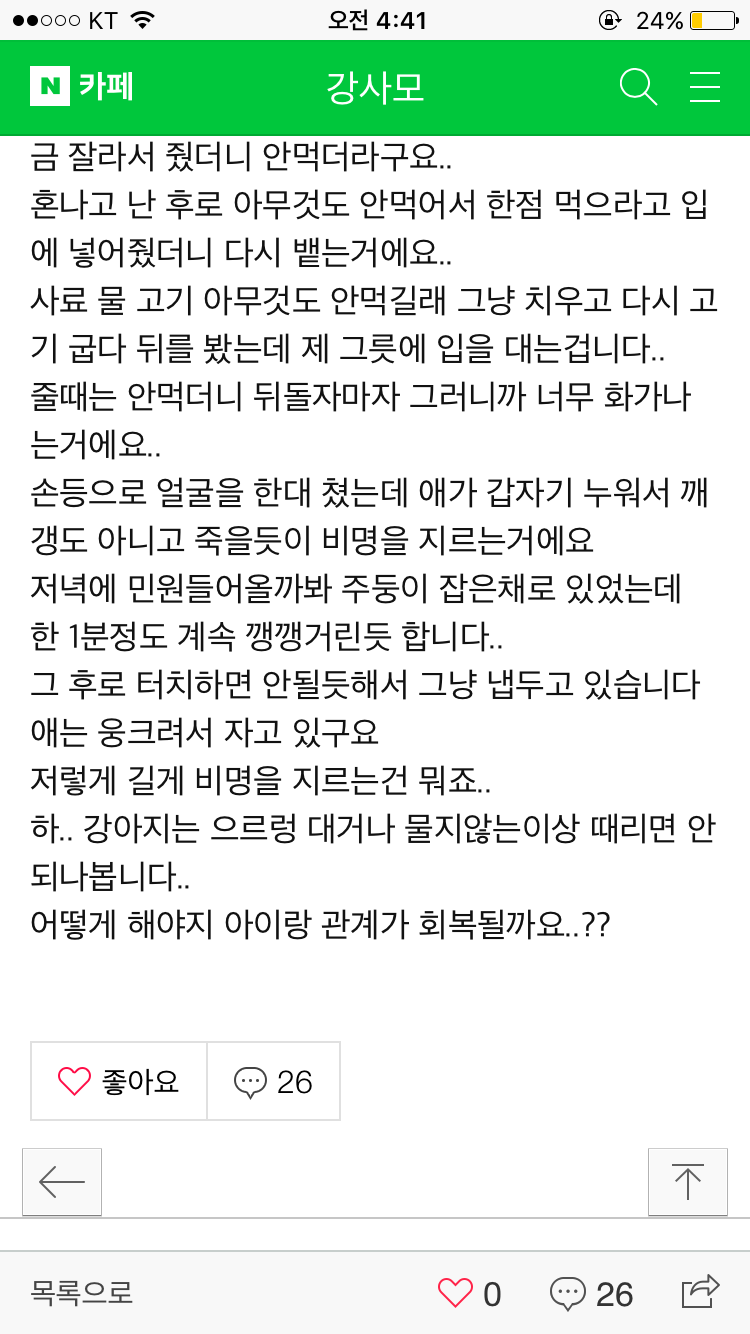Viewport: 750px width, 1334px height.
Task: Open the 강사모 cafe title
Action: pyautogui.click(x=375, y=88)
